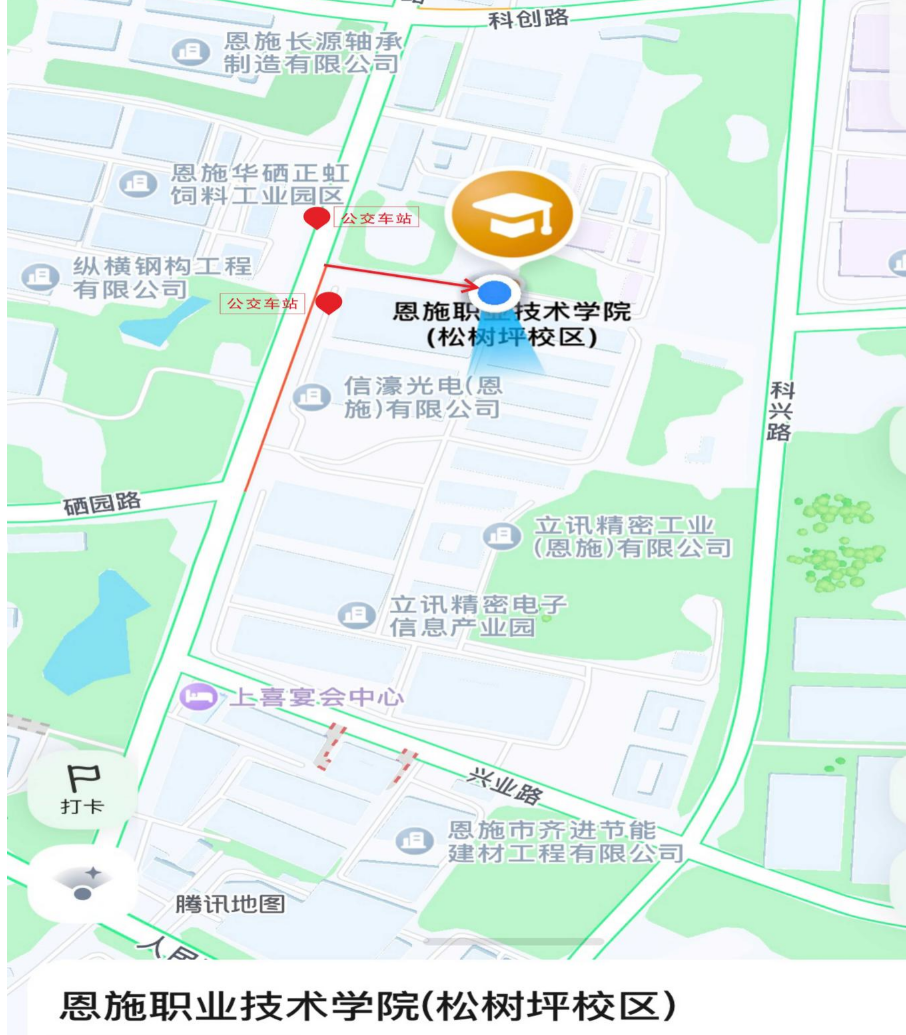
Task: Tap the 恩施长源轴承制造有限公司 marker
Action: click(x=187, y=52)
